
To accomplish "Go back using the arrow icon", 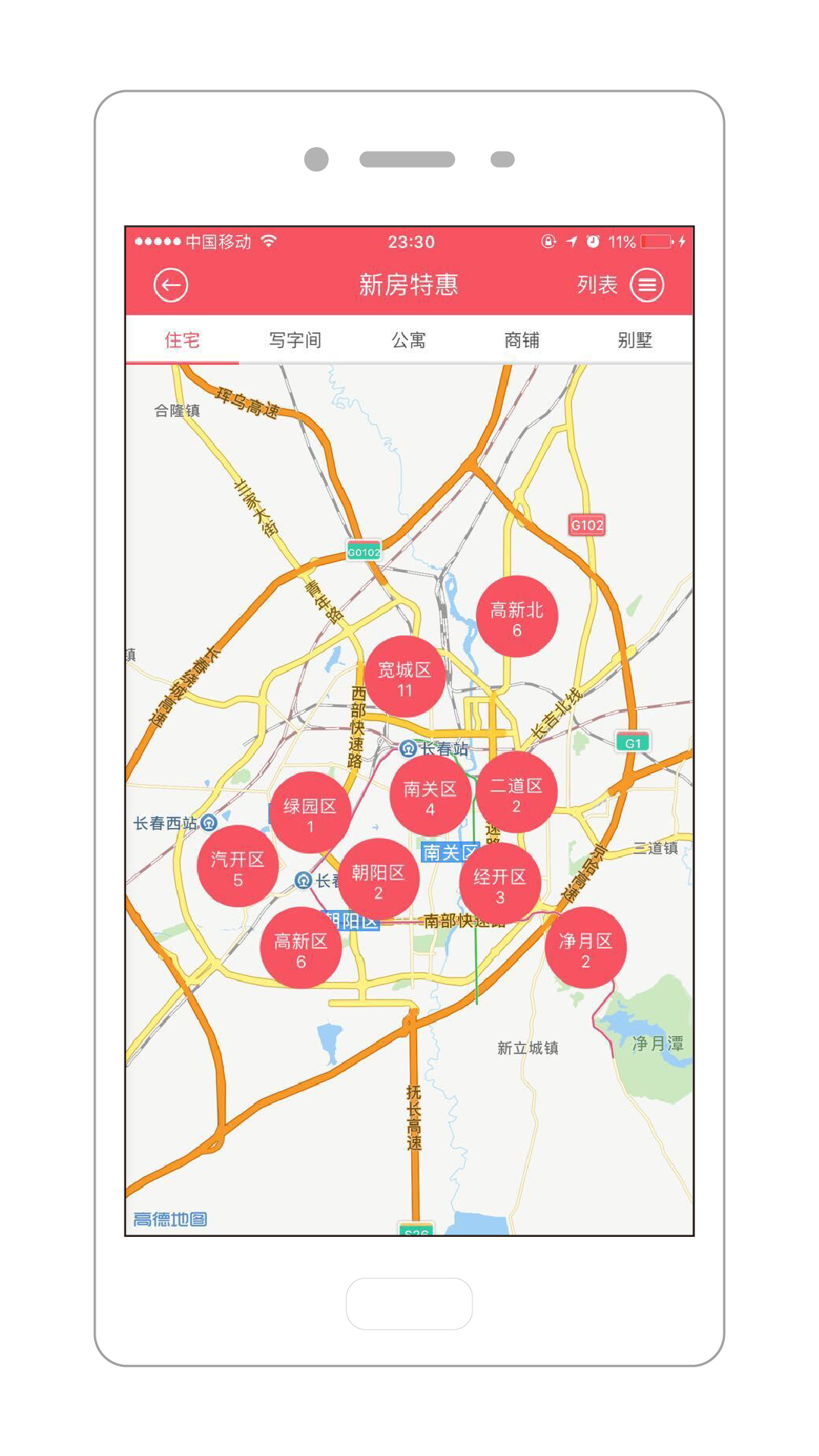I will [x=171, y=286].
